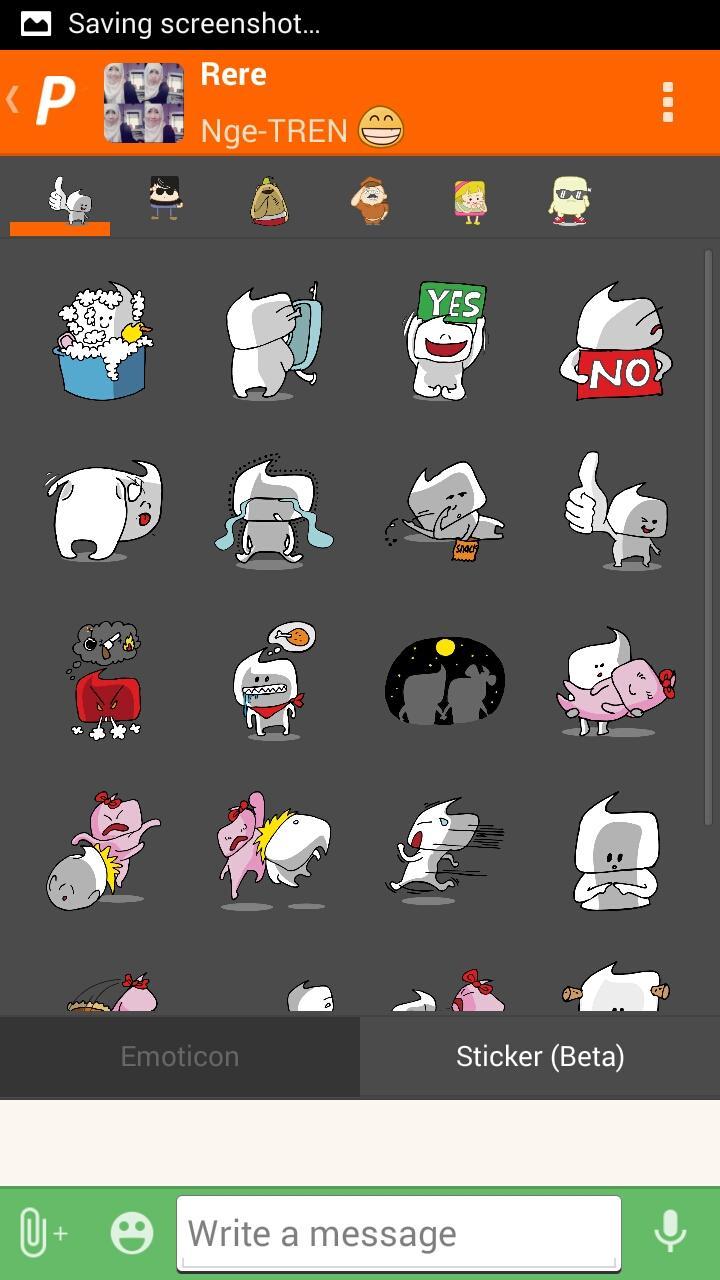
Task: Send the angry red character sticker
Action: point(105,680)
